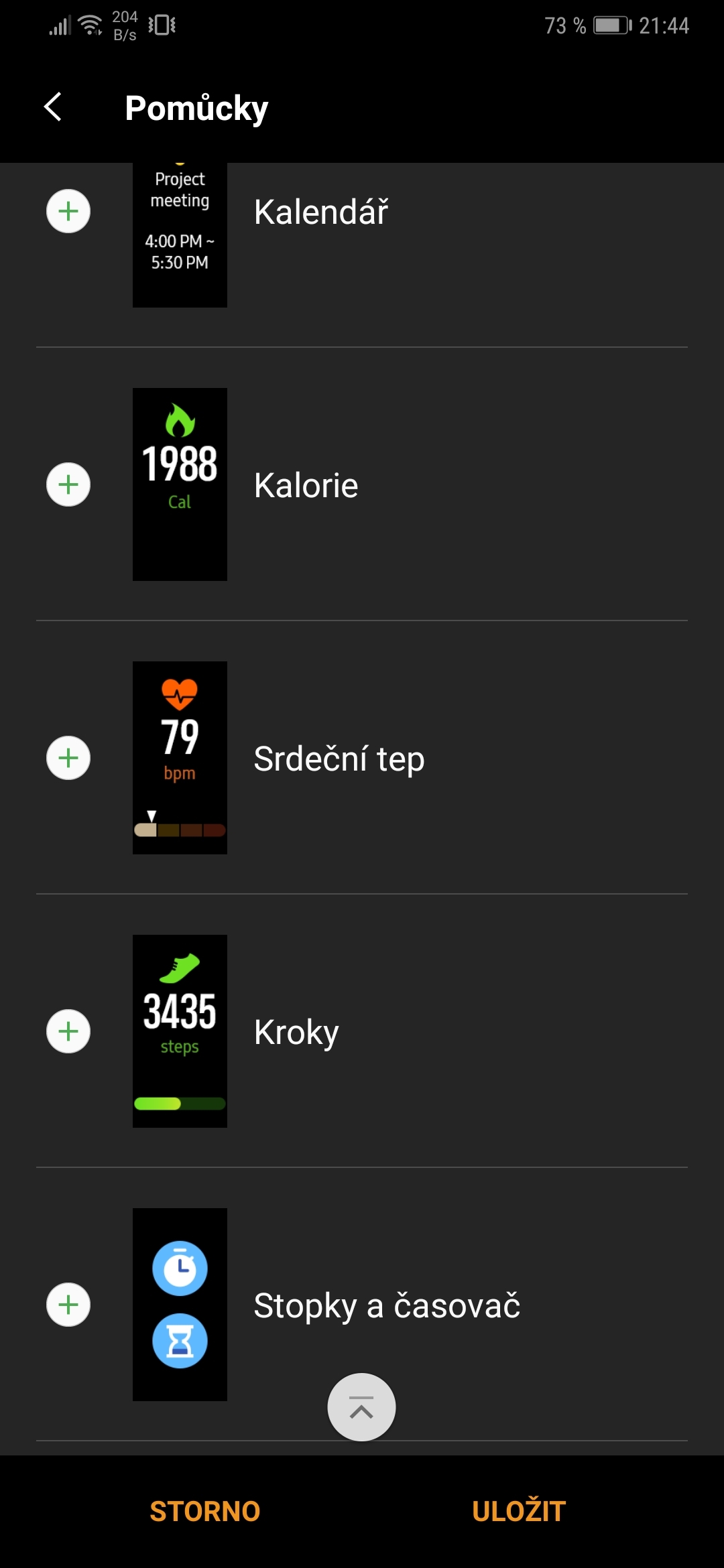This screenshot has height=1568, width=724.
Task: Add the Kalendář widget via plus icon
Action: tap(68, 210)
